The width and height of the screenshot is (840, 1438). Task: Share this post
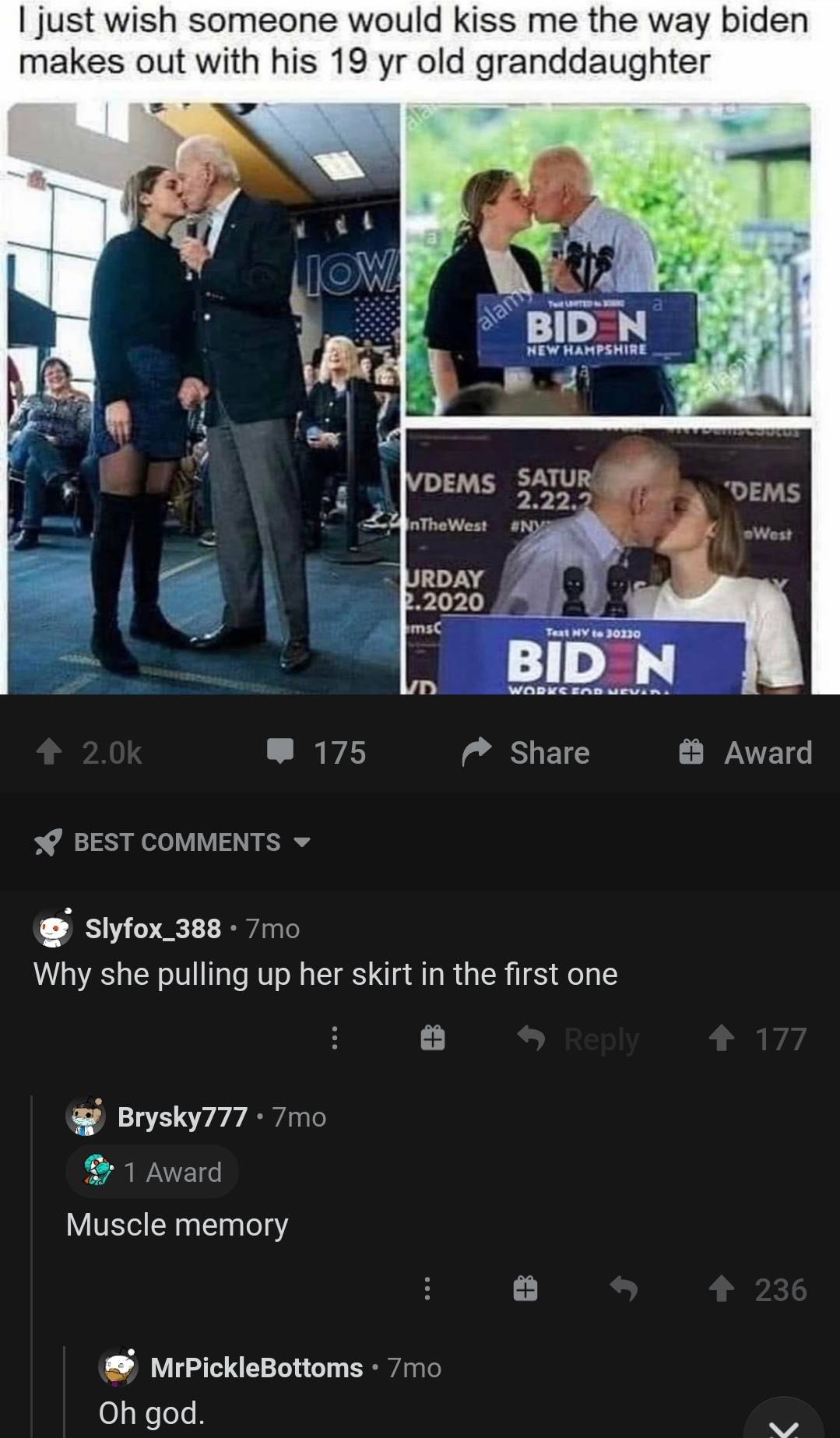pyautogui.click(x=526, y=752)
